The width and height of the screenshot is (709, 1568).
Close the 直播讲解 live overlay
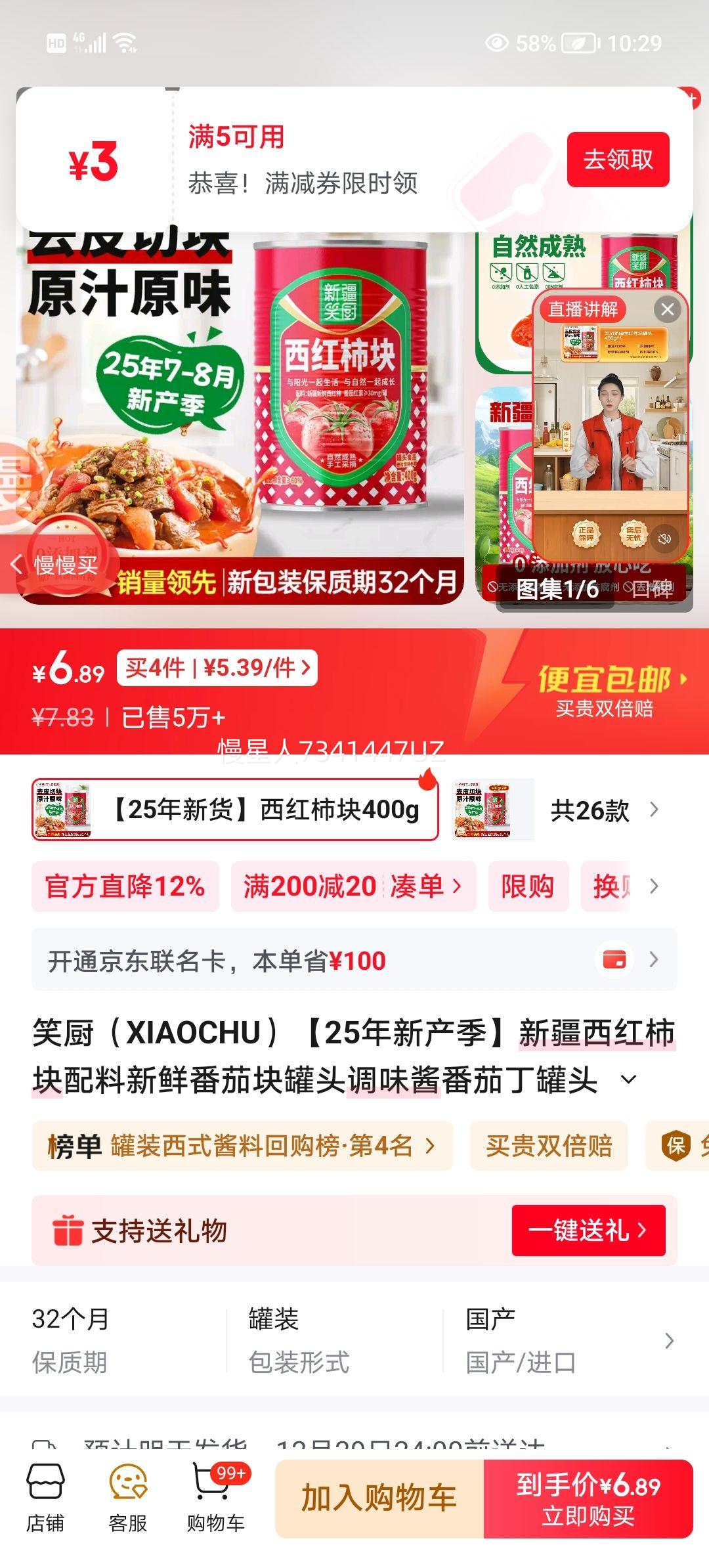[668, 309]
